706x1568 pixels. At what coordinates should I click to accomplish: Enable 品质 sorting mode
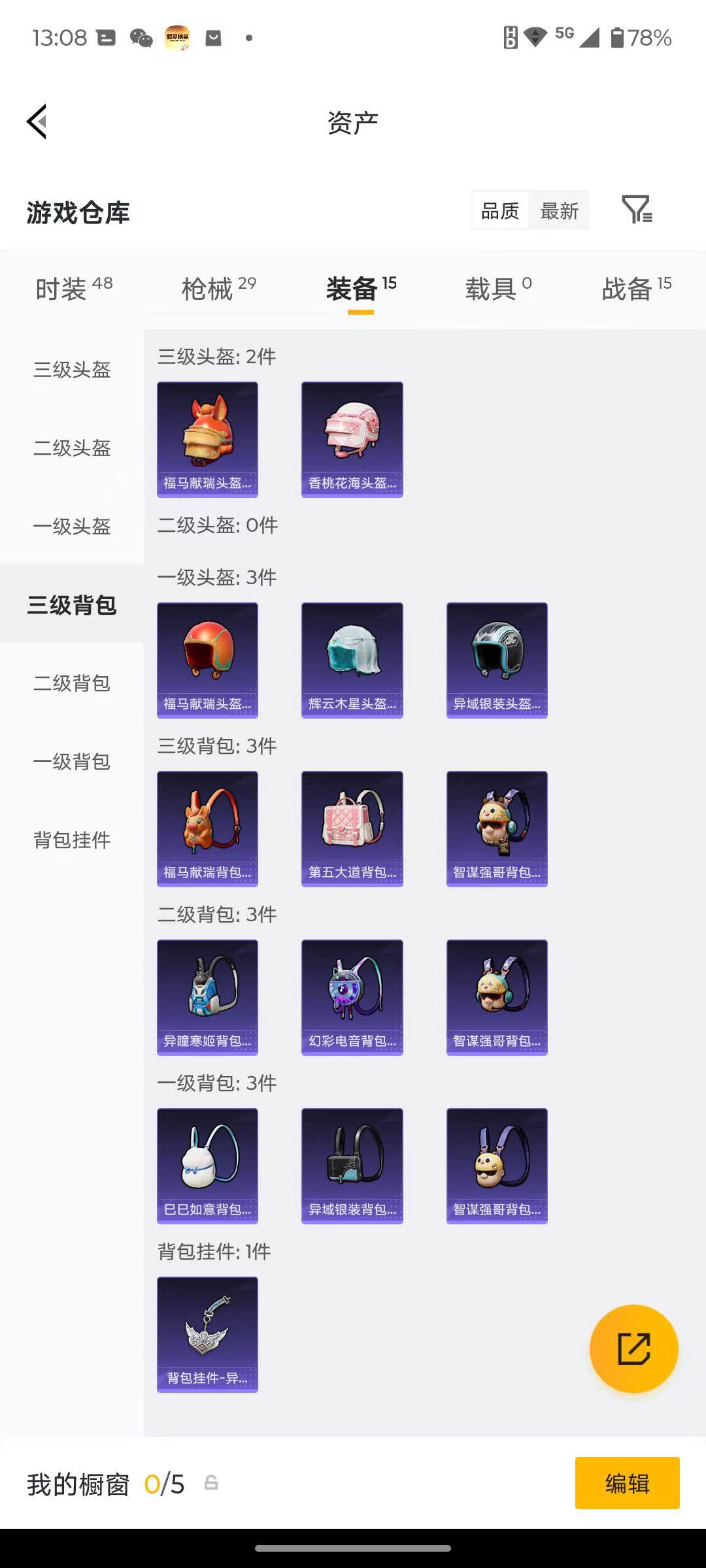(x=500, y=210)
